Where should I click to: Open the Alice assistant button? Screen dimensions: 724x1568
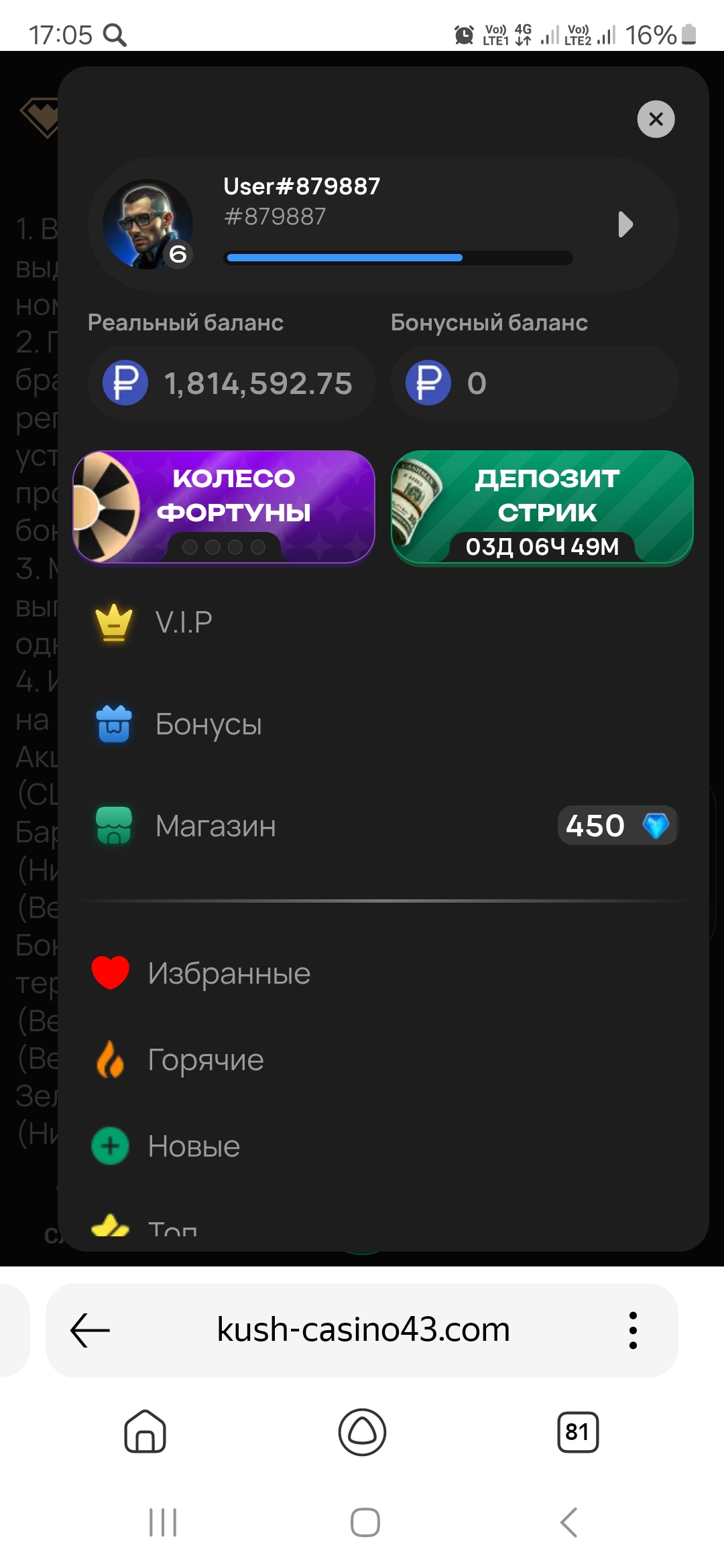[362, 1432]
